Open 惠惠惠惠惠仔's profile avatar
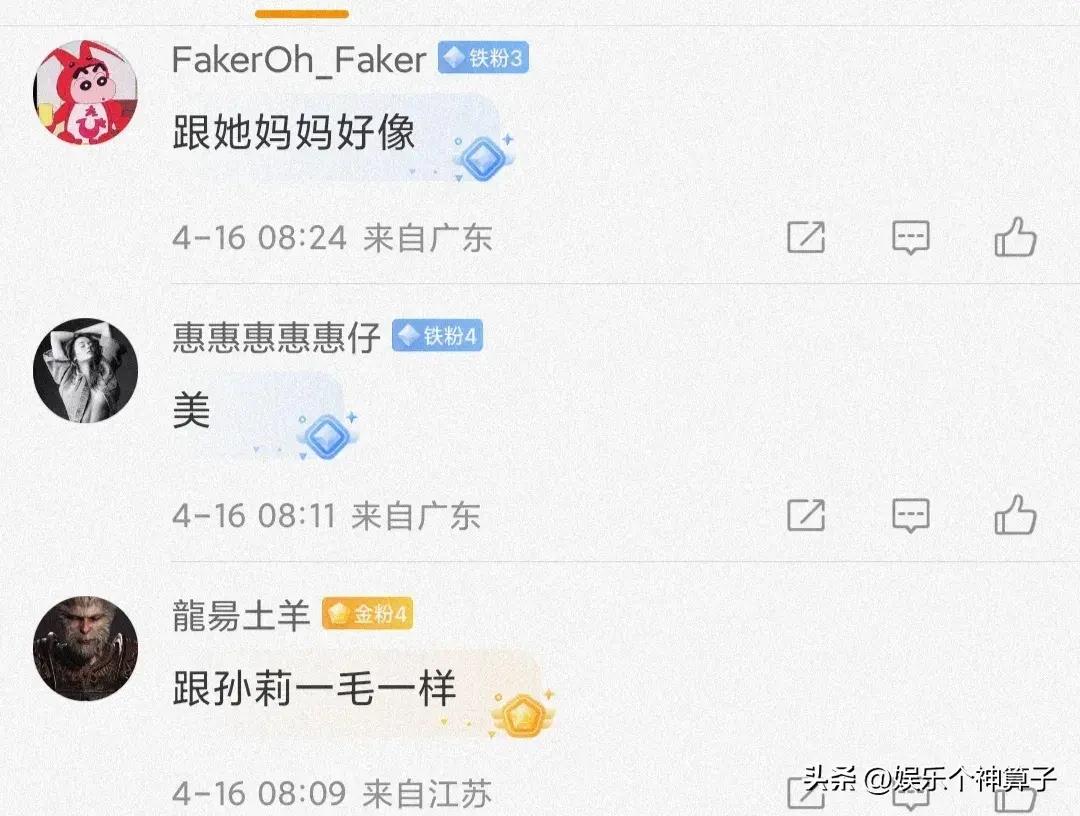This screenshot has width=1080, height=816. 85,370
